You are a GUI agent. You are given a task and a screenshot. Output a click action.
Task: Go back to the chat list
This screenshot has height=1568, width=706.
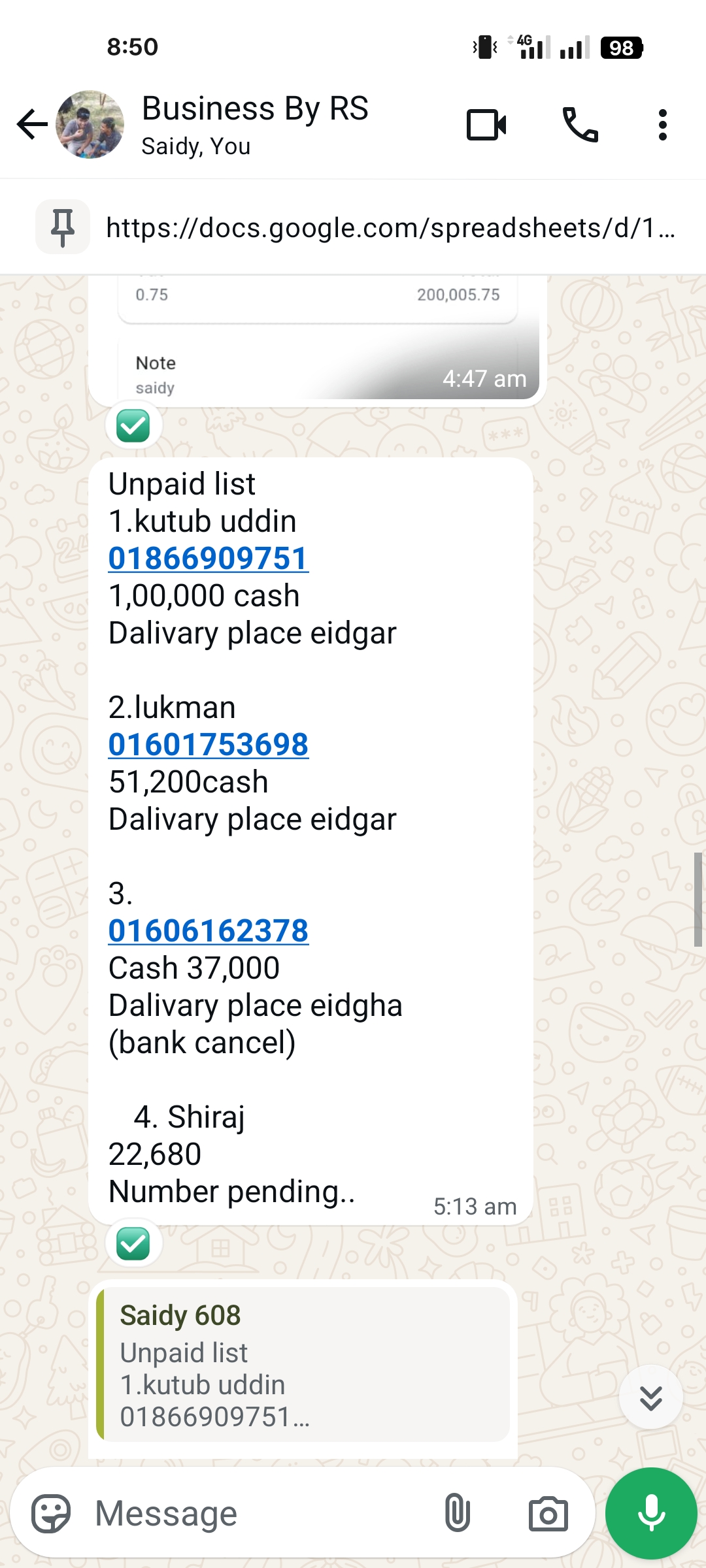(33, 125)
